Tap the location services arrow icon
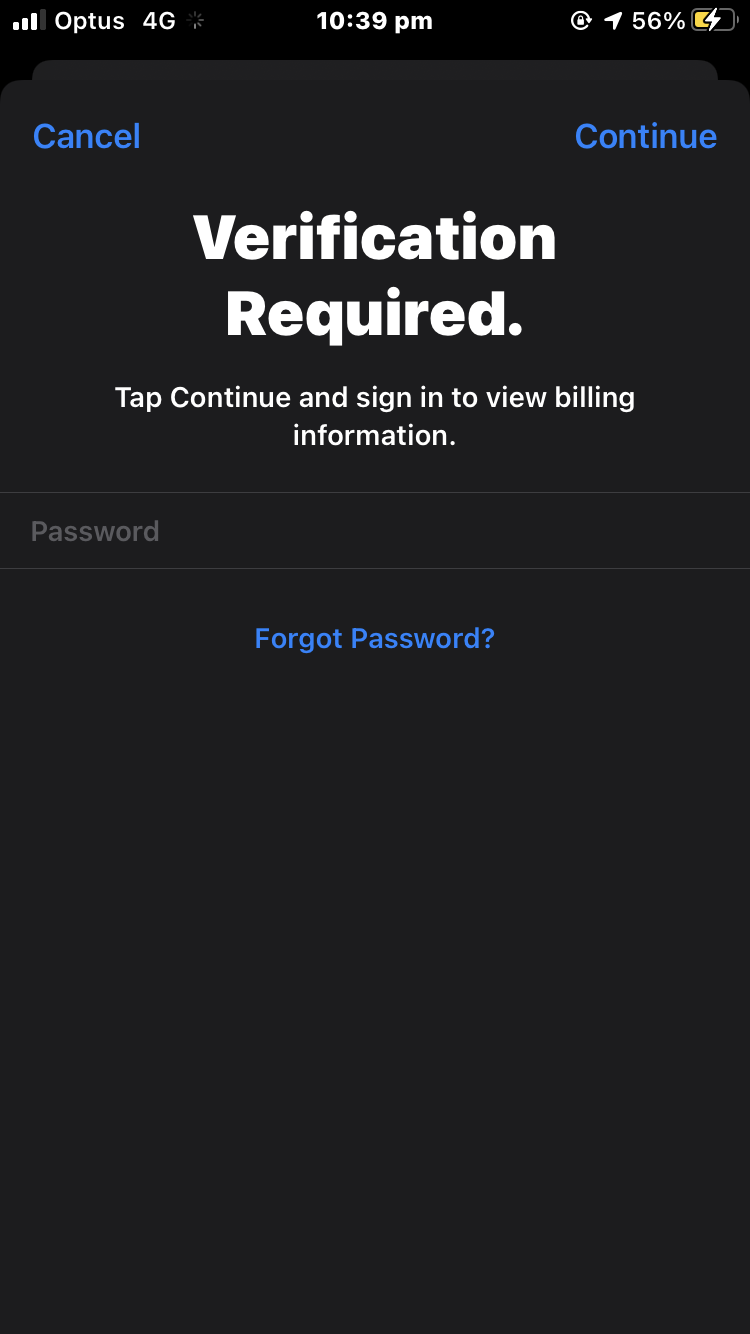750x1334 pixels. point(613,20)
